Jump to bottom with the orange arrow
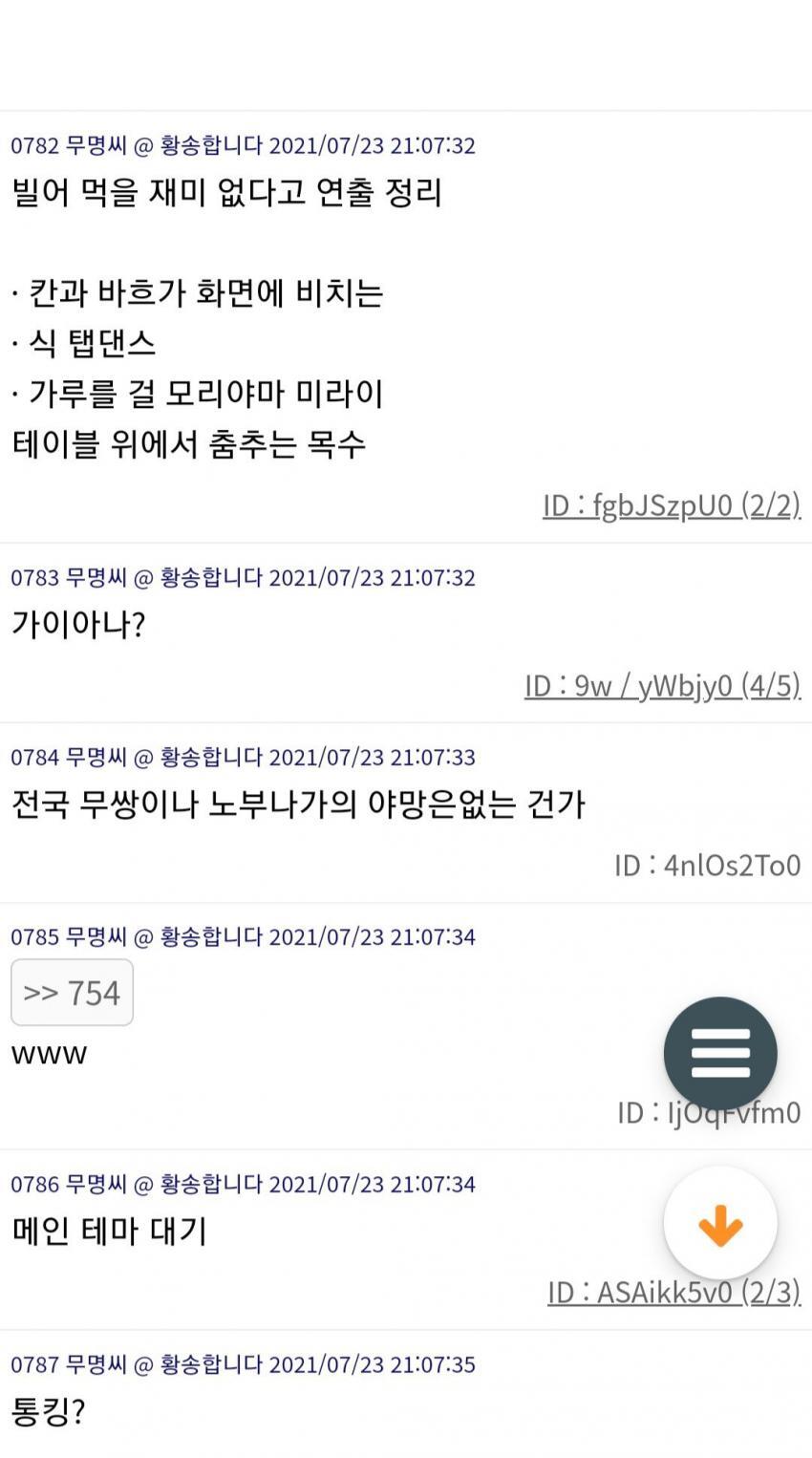Screen dimensions: 812x1458 [x=720, y=1222]
